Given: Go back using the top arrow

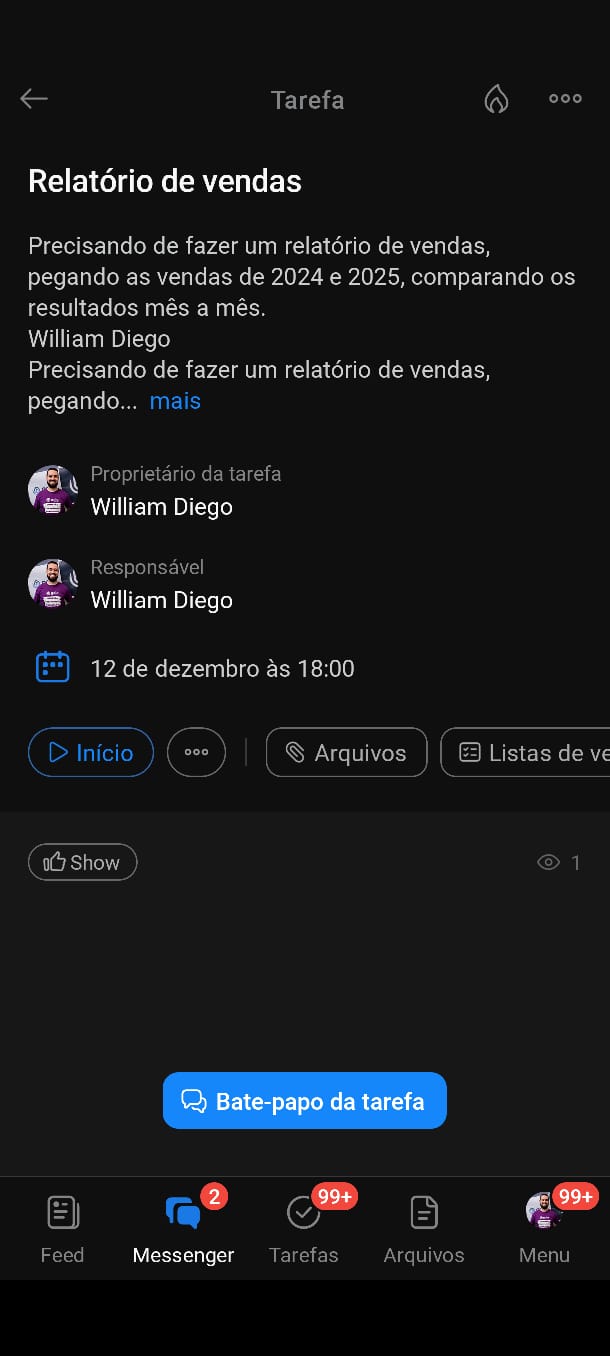Looking at the screenshot, I should [34, 98].
